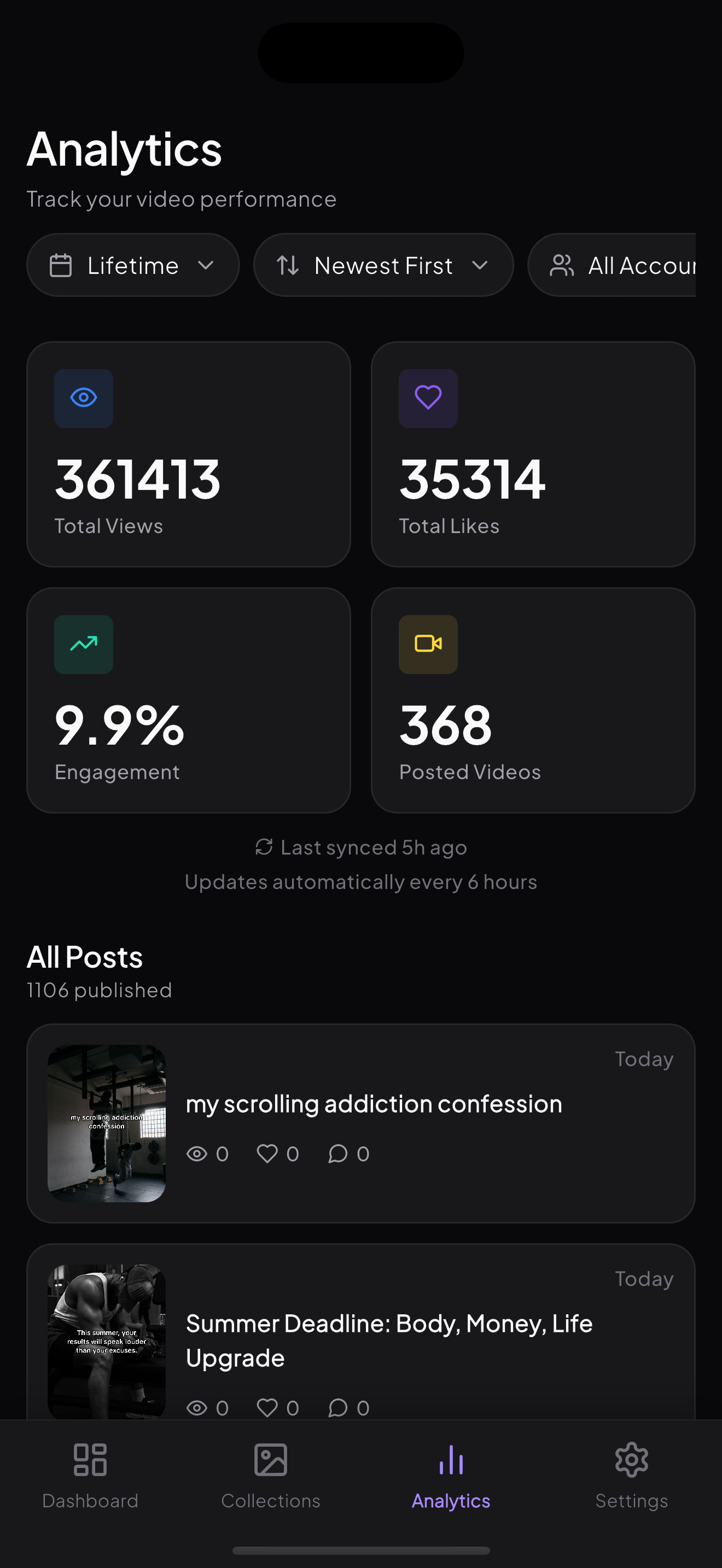The height and width of the screenshot is (1568, 722).
Task: Click the comments count on scrolling addiction post
Action: click(x=347, y=1152)
